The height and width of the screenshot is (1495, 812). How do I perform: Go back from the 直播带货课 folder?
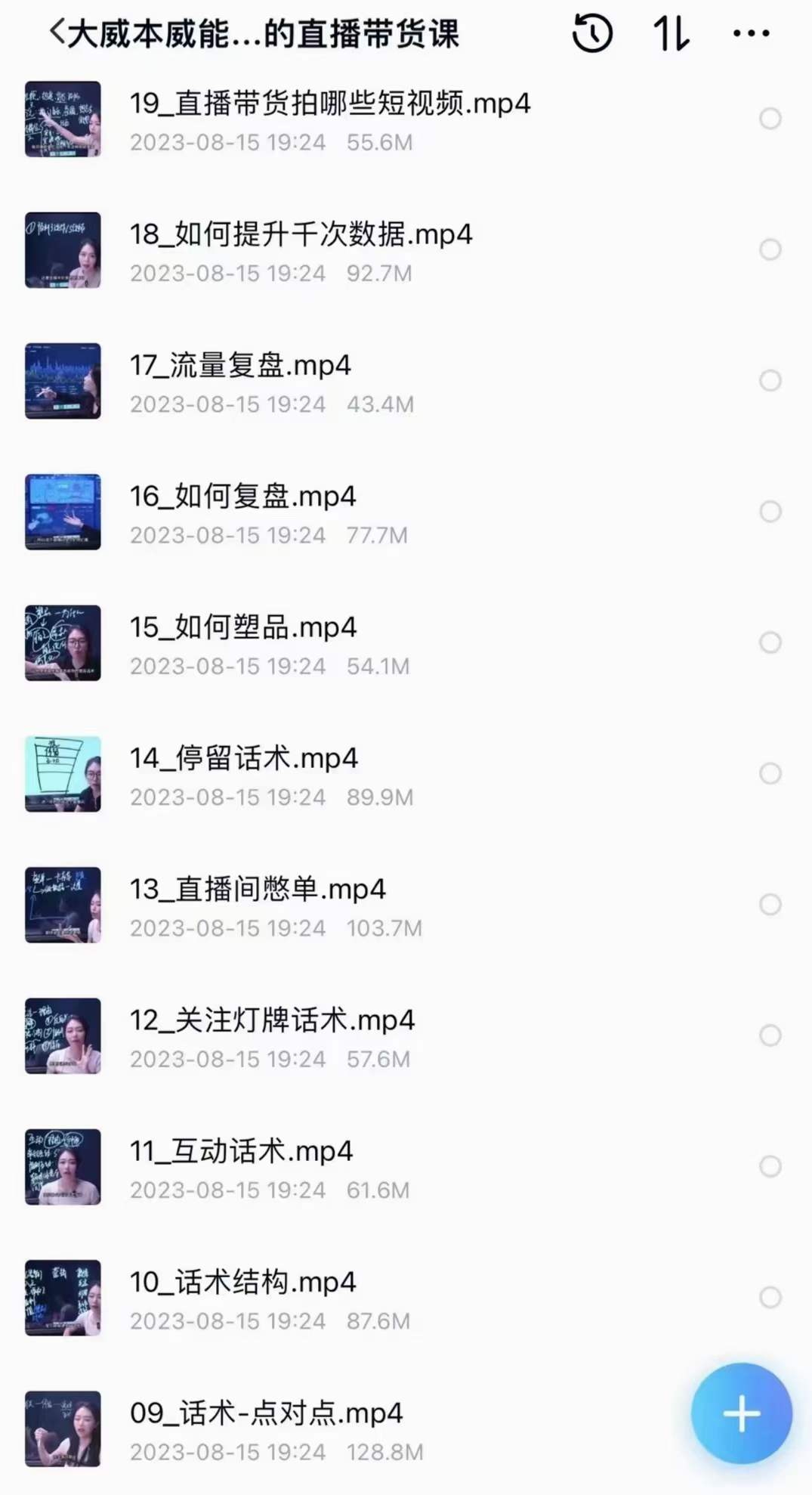point(57,32)
